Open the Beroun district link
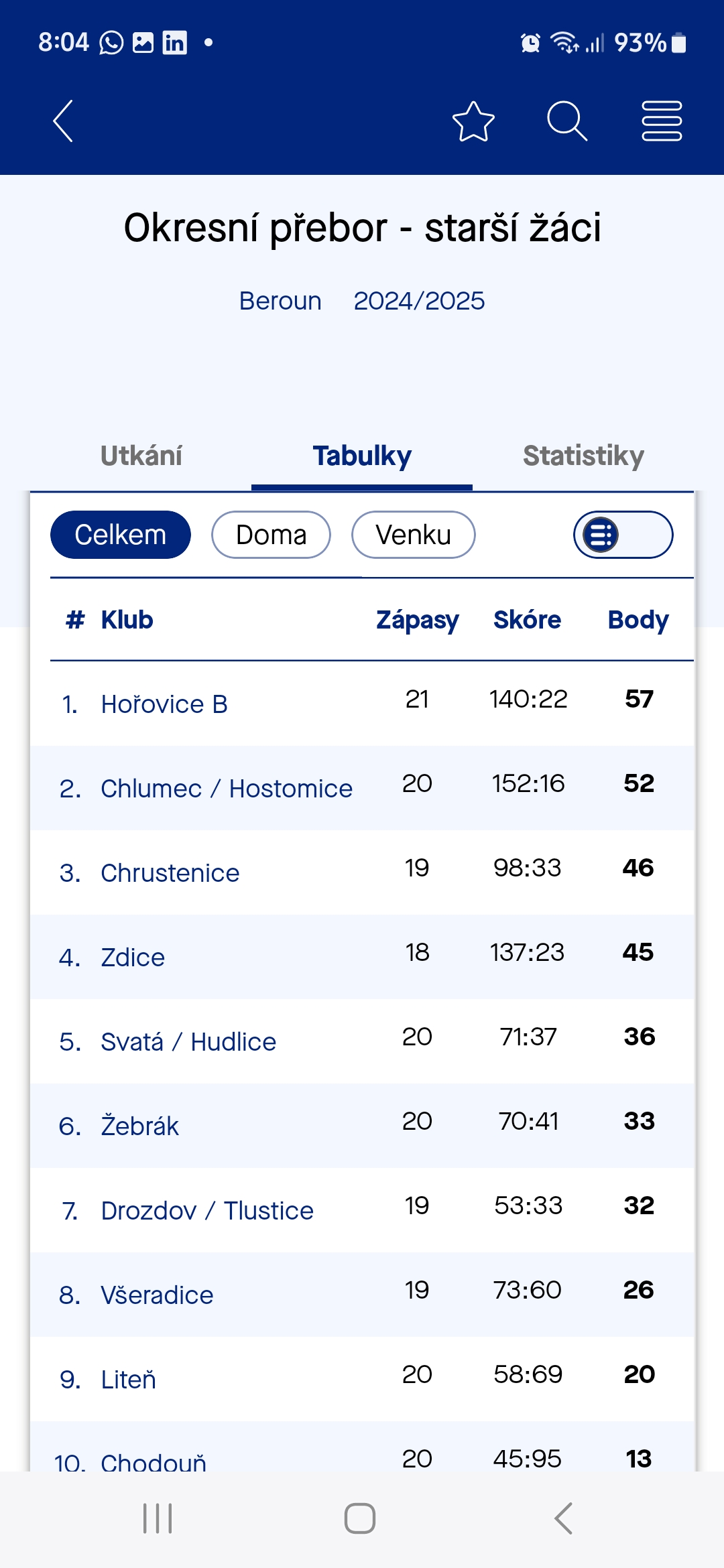 tap(280, 301)
